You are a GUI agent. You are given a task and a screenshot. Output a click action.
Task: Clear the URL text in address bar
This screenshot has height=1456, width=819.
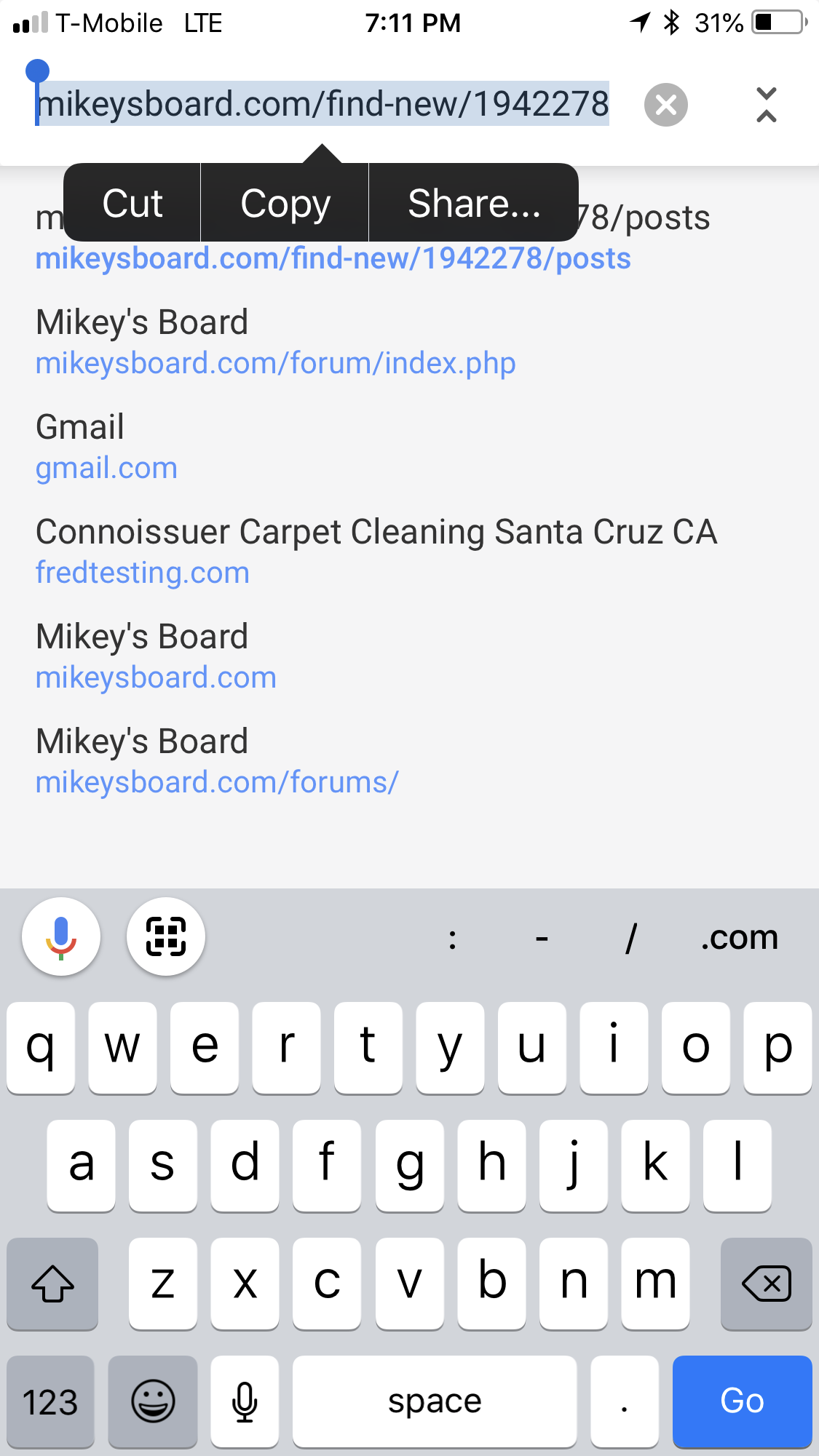pos(665,105)
